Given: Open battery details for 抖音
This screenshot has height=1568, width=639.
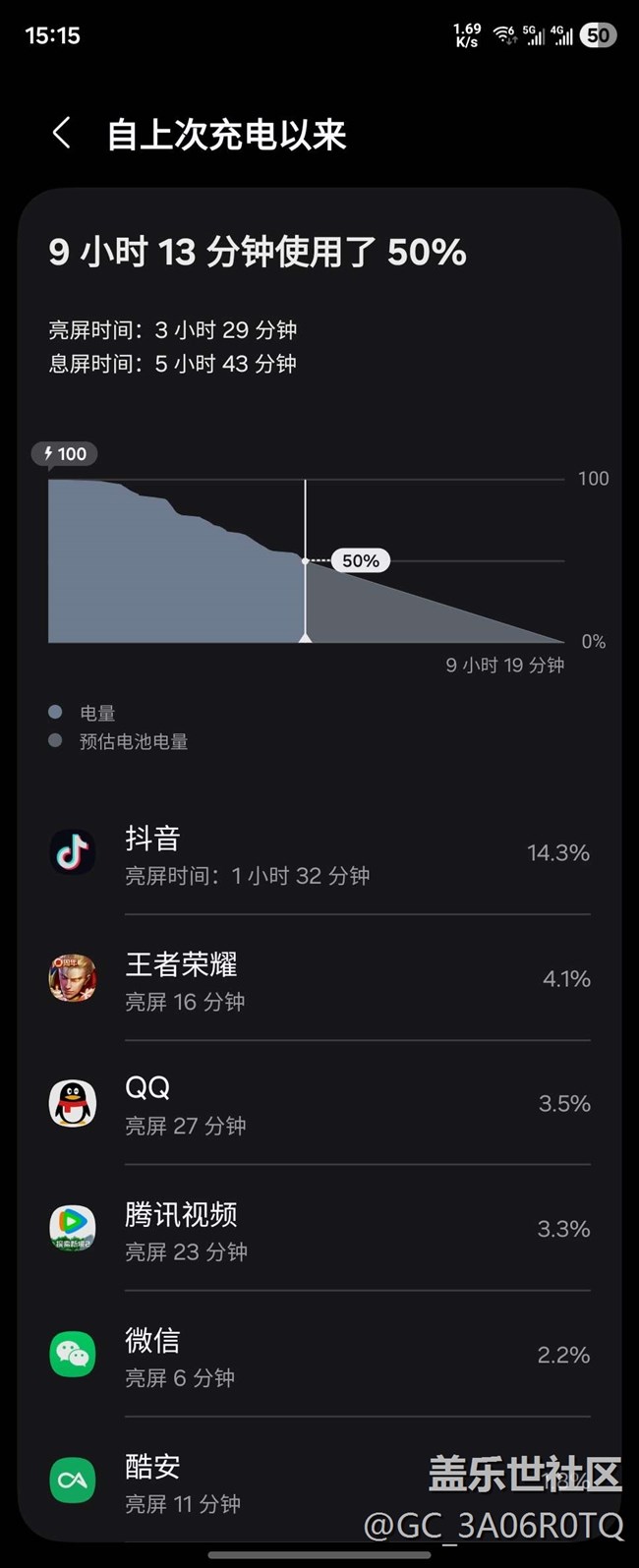Looking at the screenshot, I should coord(319,853).
